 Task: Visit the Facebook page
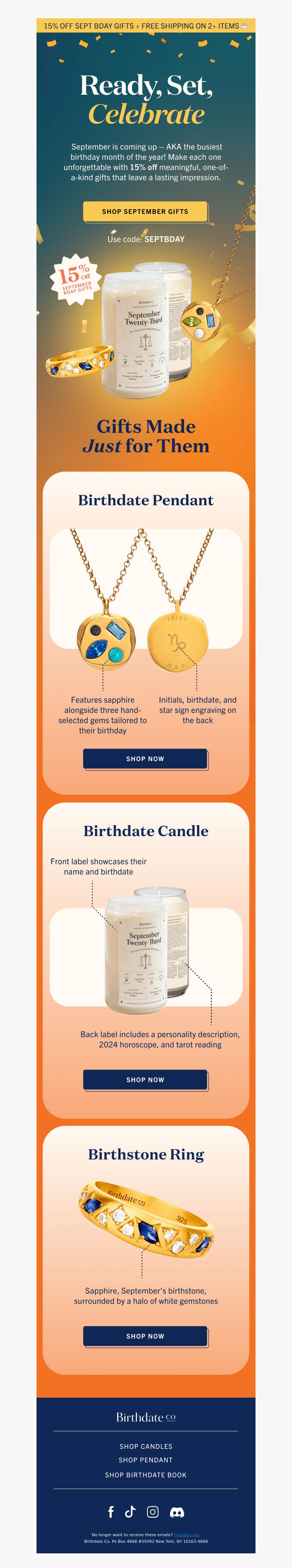tap(111, 1511)
